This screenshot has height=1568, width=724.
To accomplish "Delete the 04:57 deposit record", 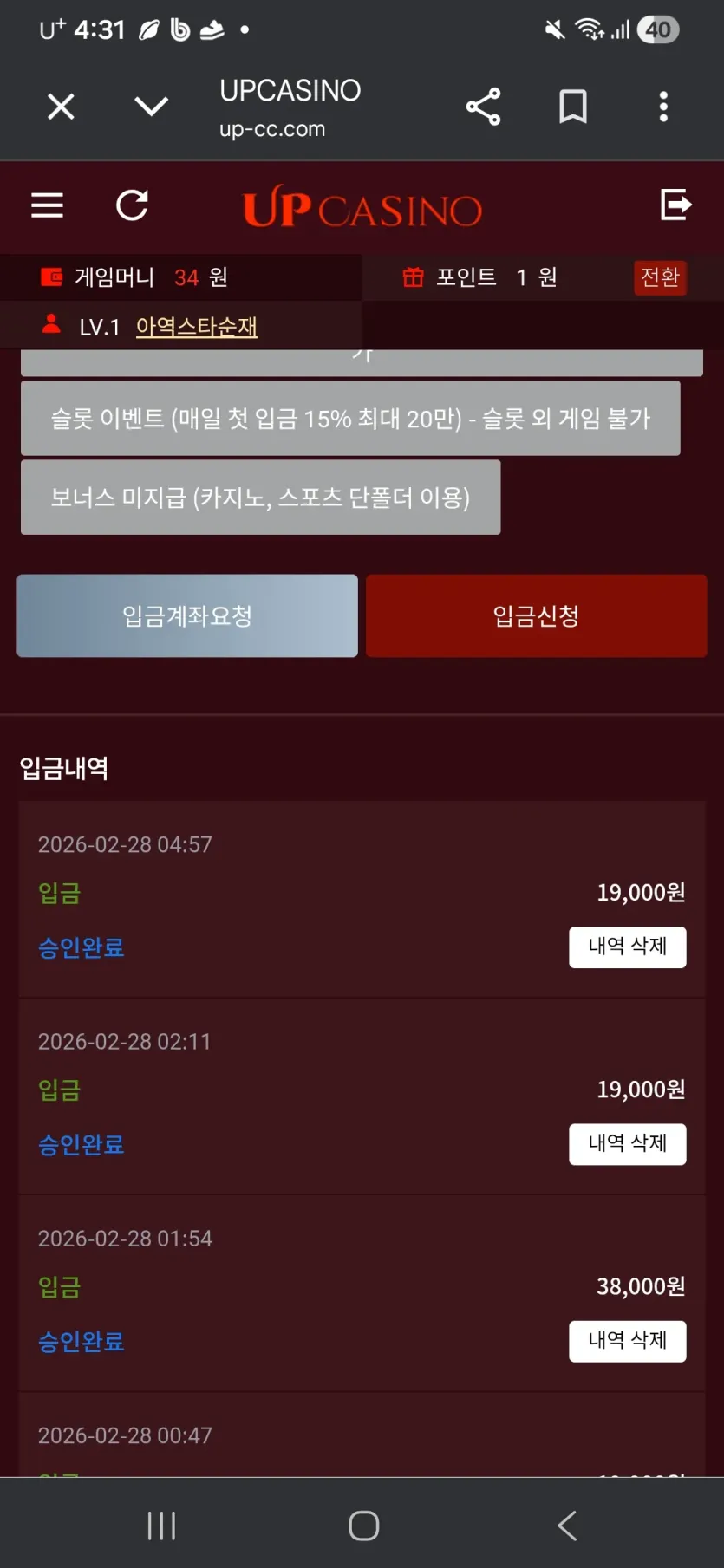I will [628, 947].
